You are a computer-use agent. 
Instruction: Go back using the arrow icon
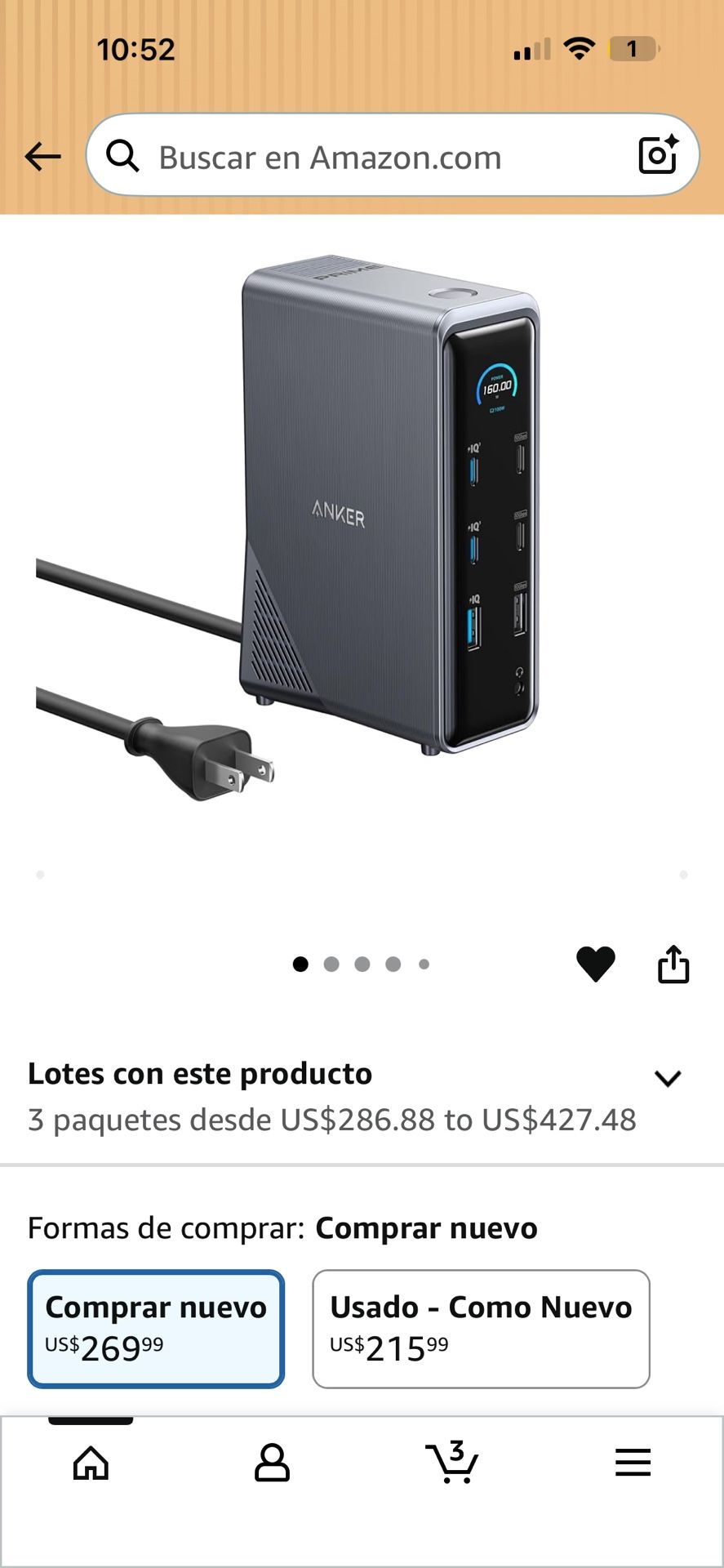tap(43, 156)
